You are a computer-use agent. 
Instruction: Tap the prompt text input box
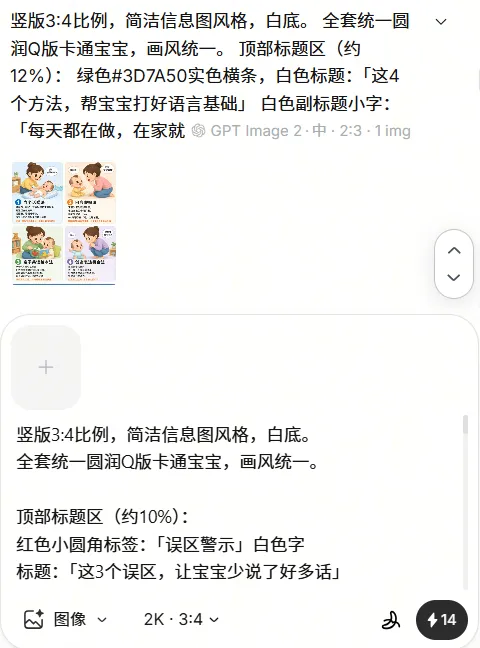point(238,503)
